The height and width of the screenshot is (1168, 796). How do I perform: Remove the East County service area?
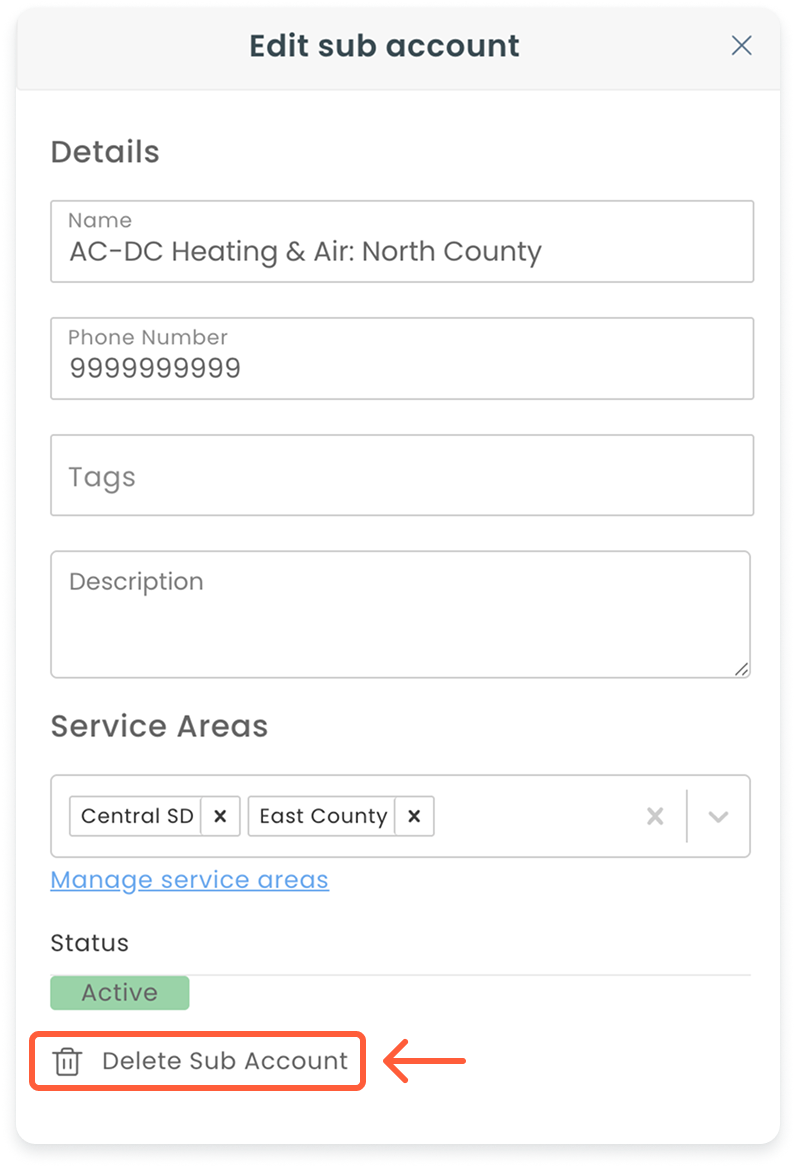414,817
